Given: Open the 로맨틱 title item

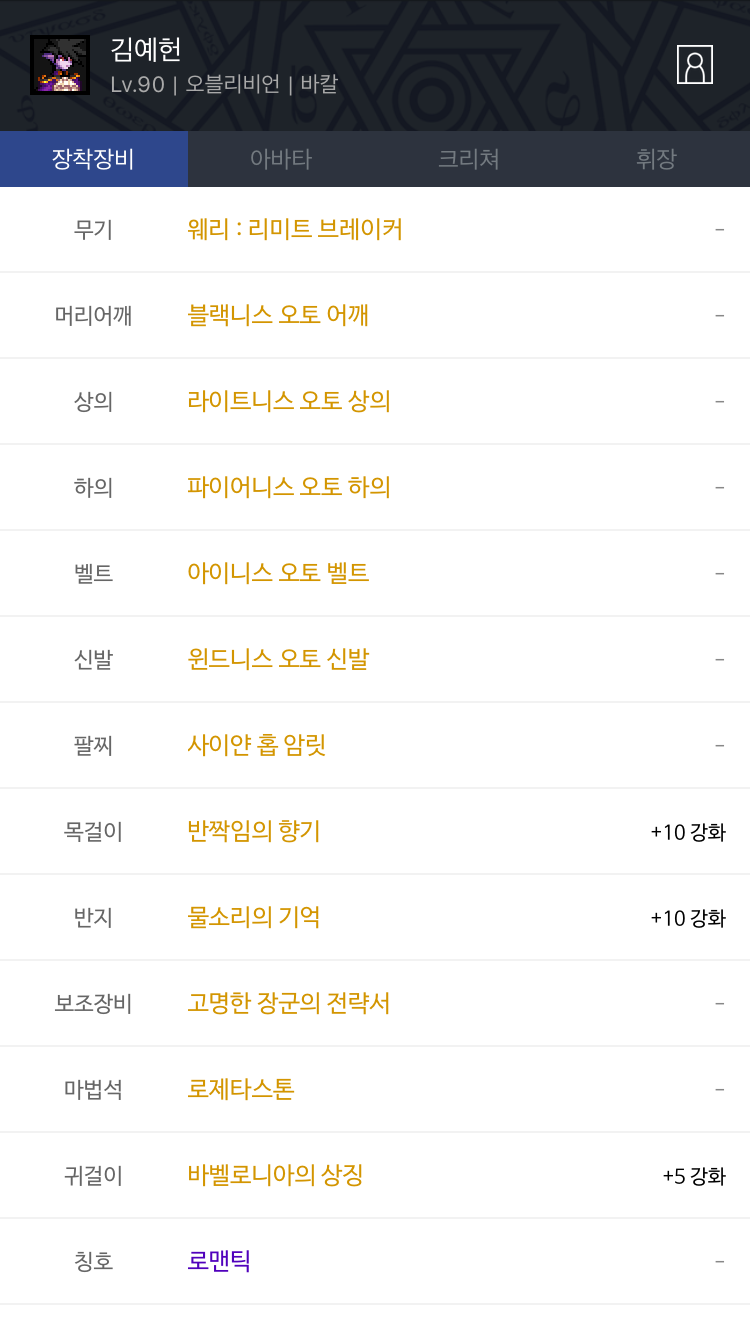Looking at the screenshot, I should coord(219,1261).
